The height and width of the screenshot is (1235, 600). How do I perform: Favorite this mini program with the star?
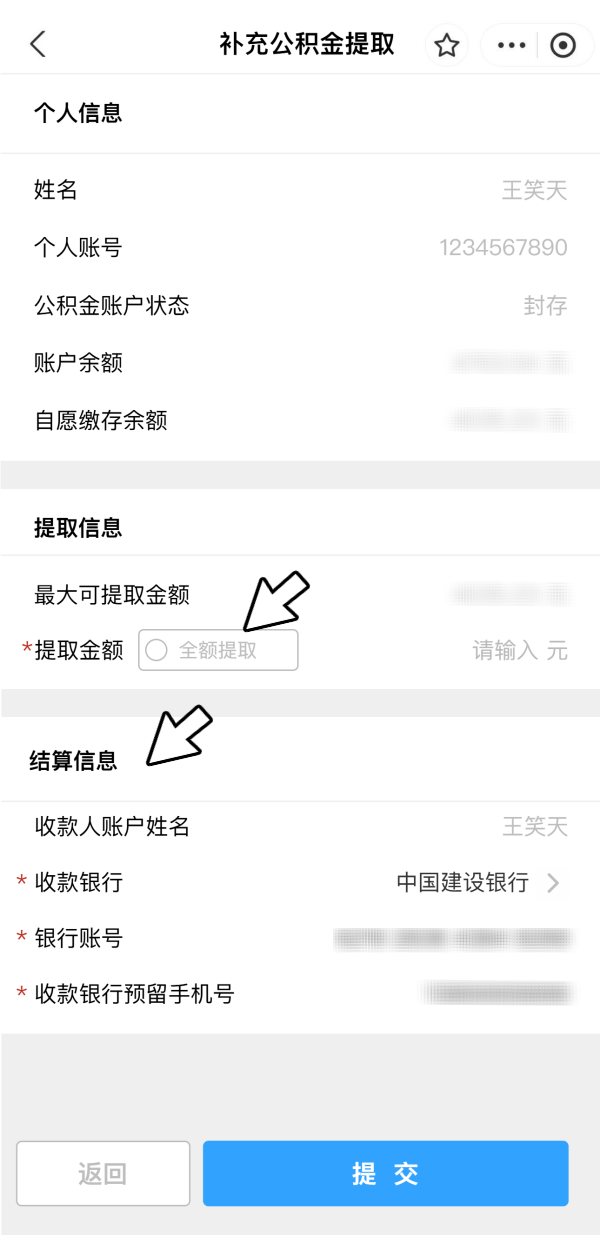(447, 45)
